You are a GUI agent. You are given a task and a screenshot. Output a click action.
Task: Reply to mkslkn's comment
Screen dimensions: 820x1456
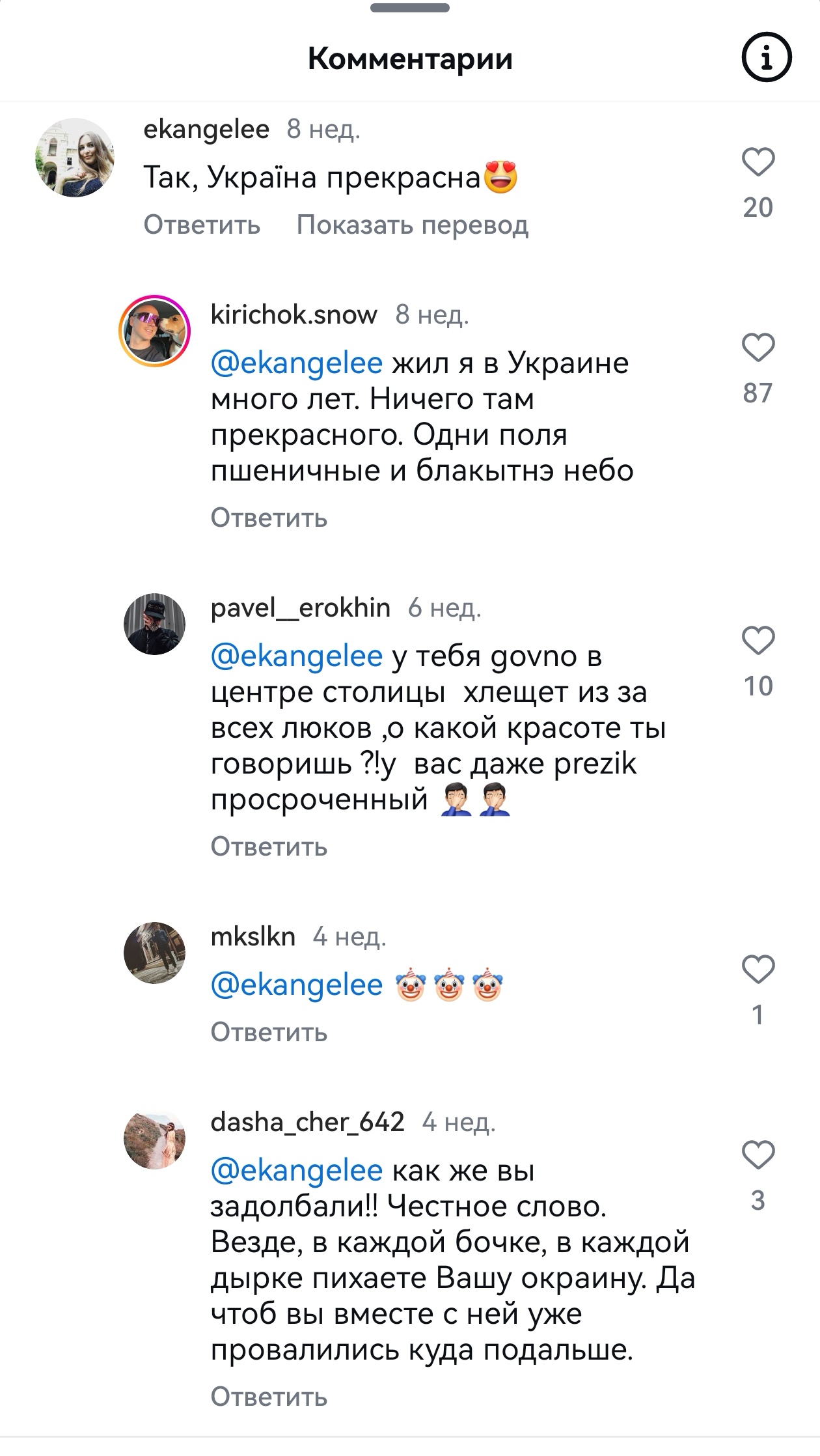(x=269, y=1032)
